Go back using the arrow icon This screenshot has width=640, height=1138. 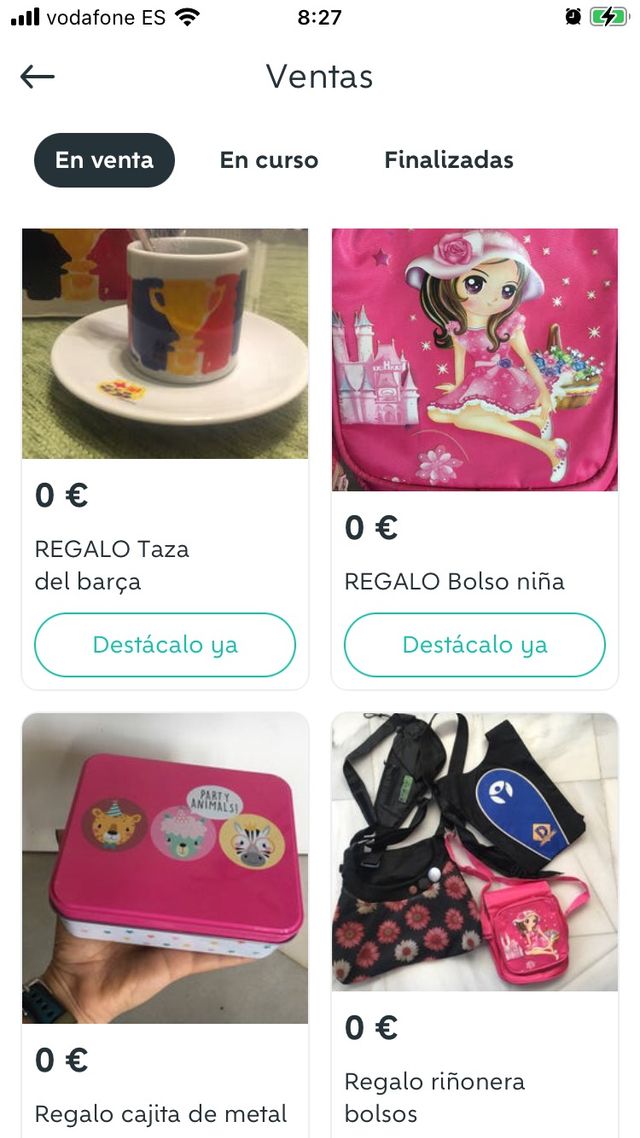click(x=37, y=77)
